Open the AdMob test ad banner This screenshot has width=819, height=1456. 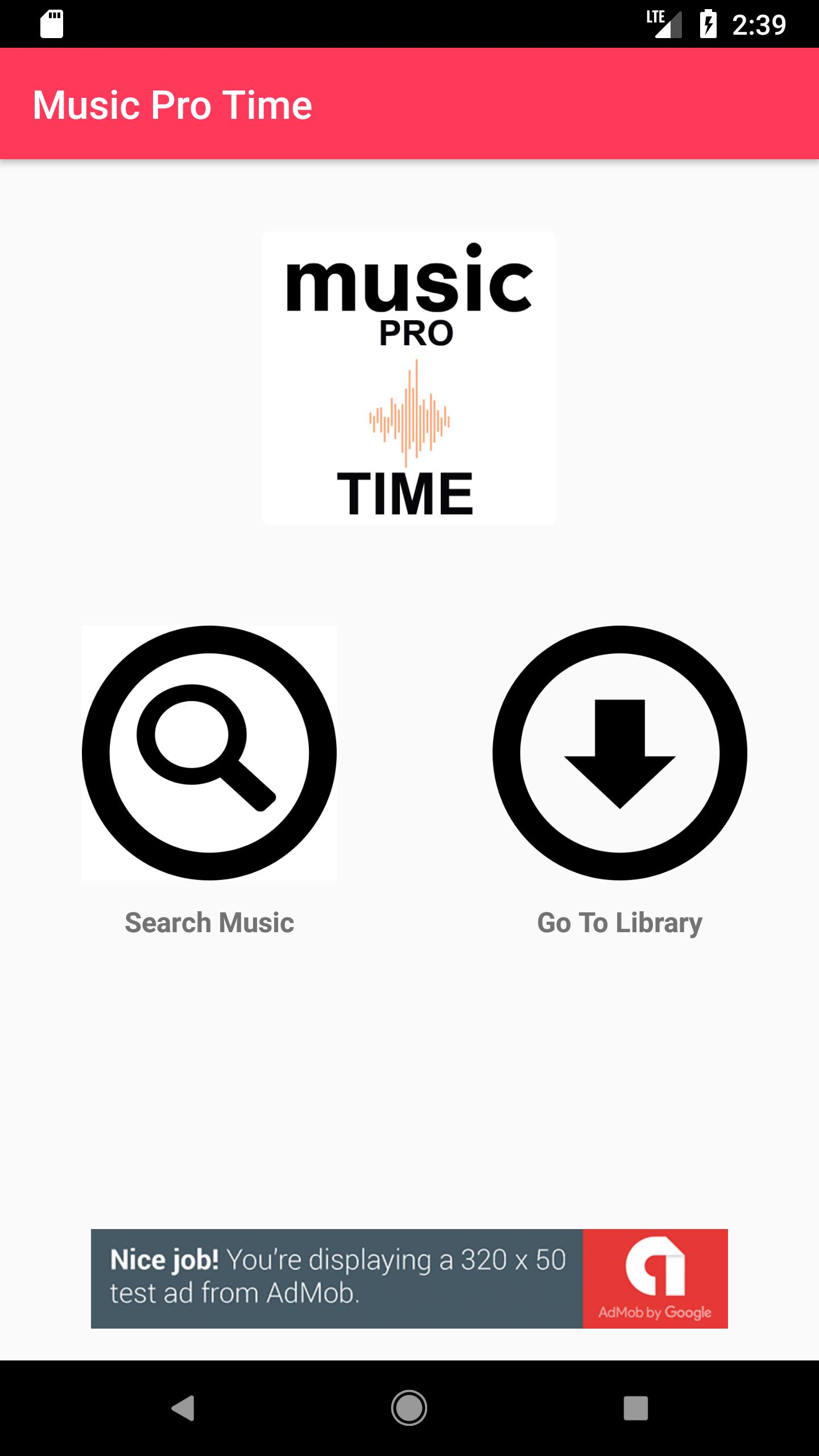click(409, 1278)
